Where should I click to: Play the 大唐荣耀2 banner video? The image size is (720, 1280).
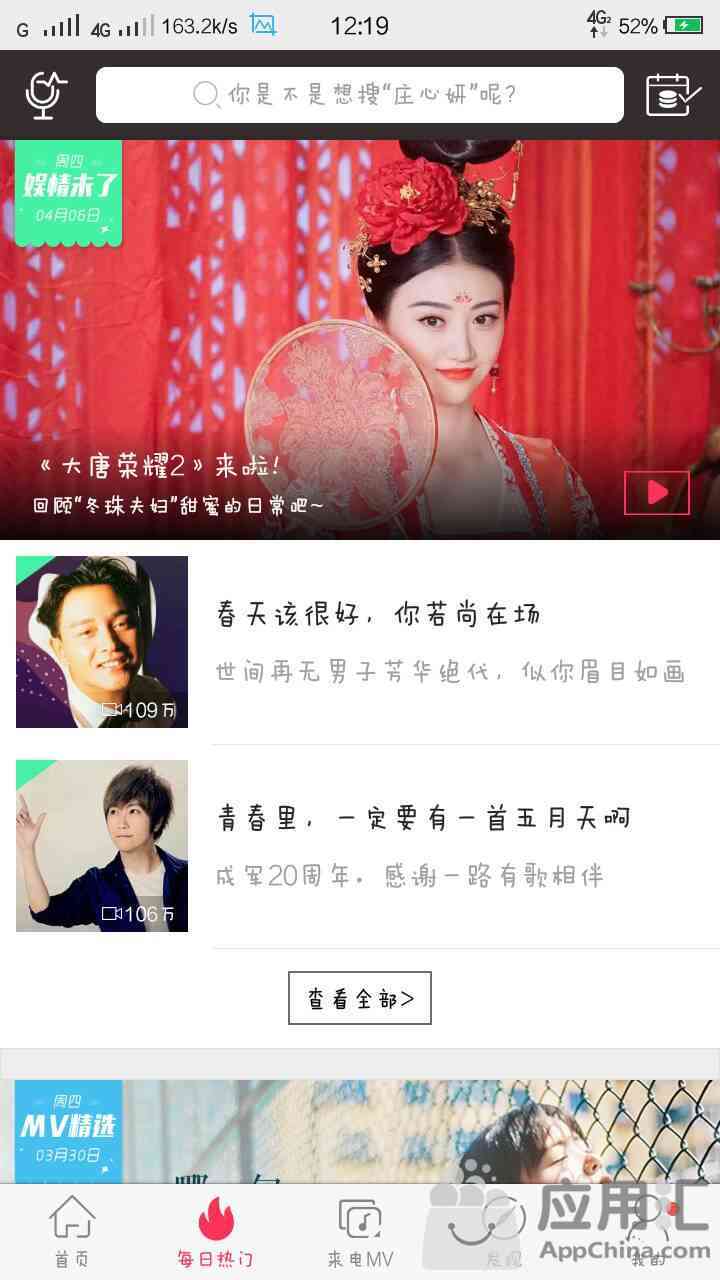tap(657, 492)
